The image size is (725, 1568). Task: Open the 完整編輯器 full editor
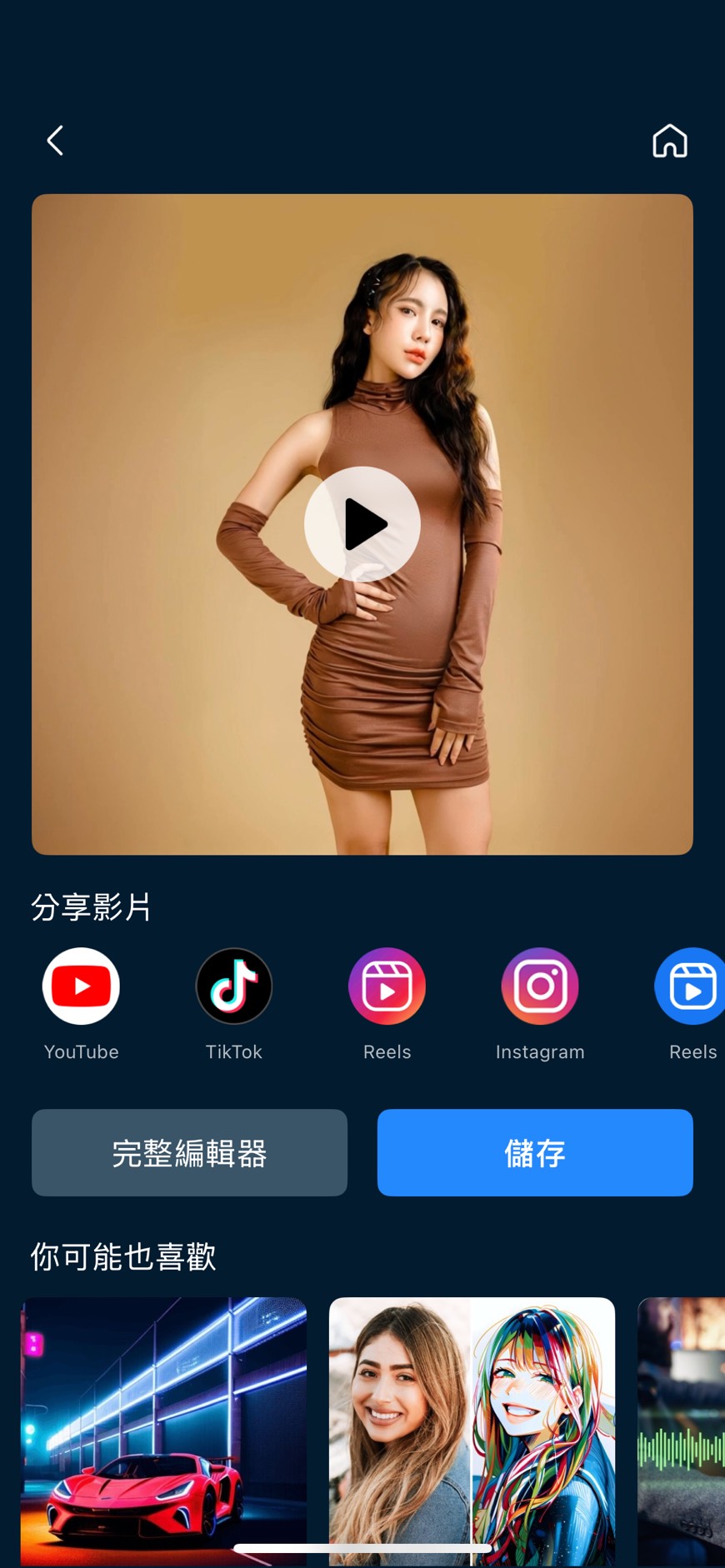pos(189,1153)
